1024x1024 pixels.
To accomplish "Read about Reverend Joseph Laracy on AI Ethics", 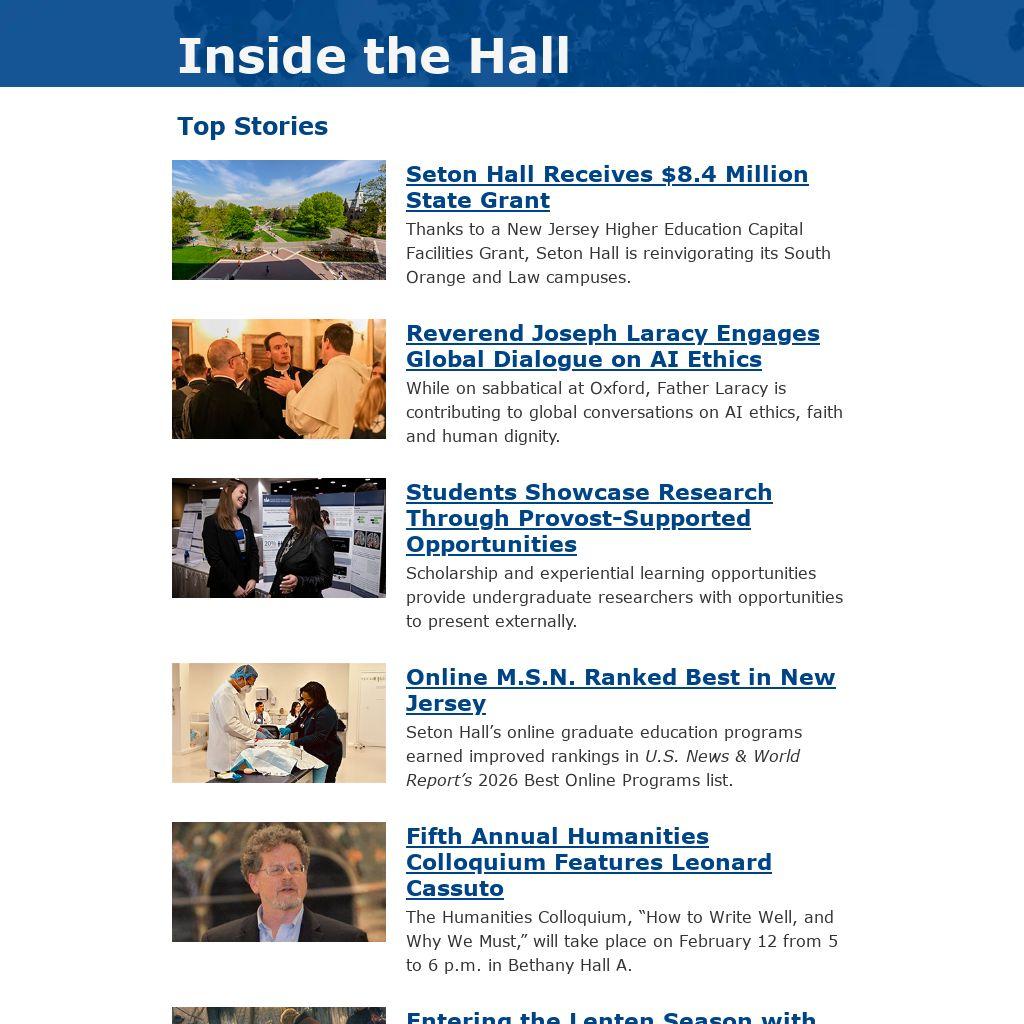I will pyautogui.click(x=612, y=346).
